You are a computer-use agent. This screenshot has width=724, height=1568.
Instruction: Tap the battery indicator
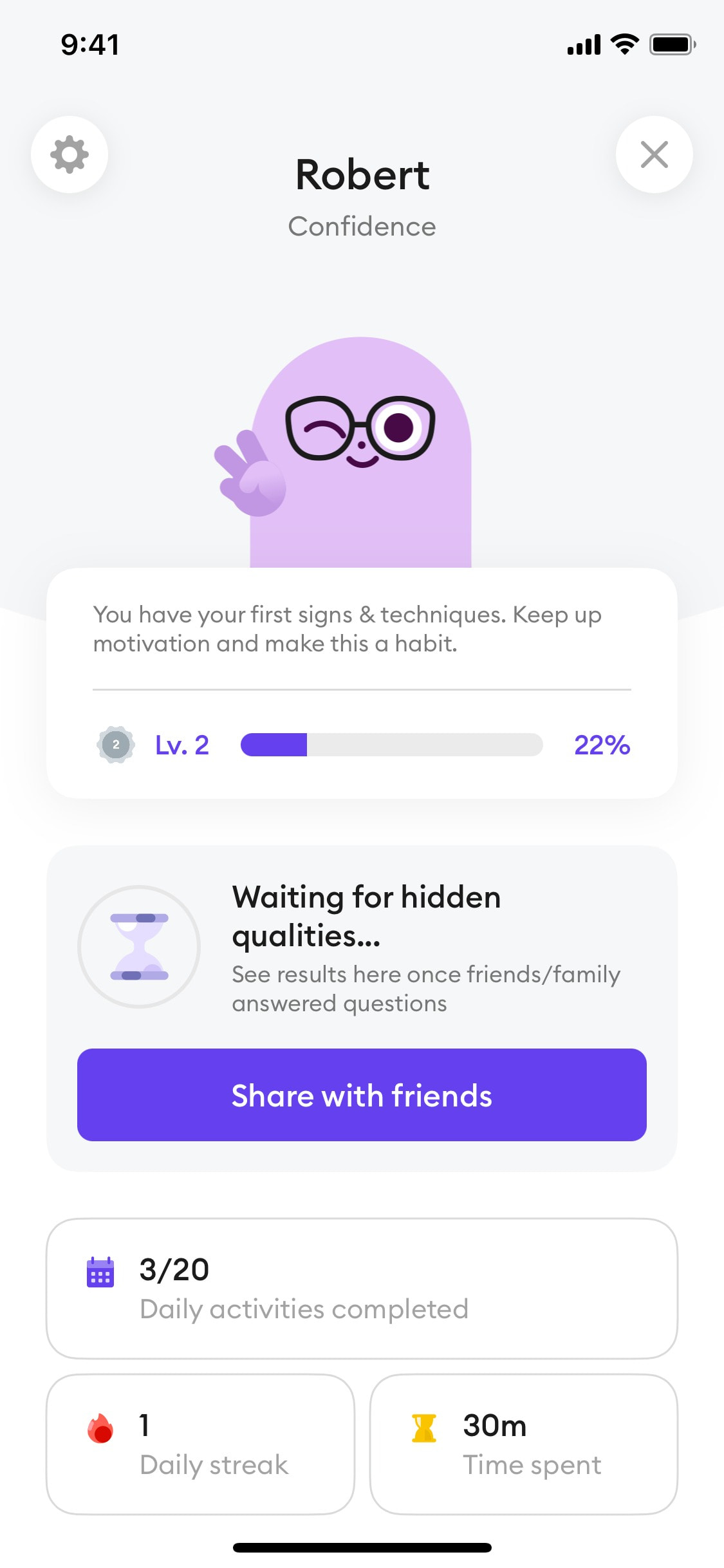click(x=672, y=44)
